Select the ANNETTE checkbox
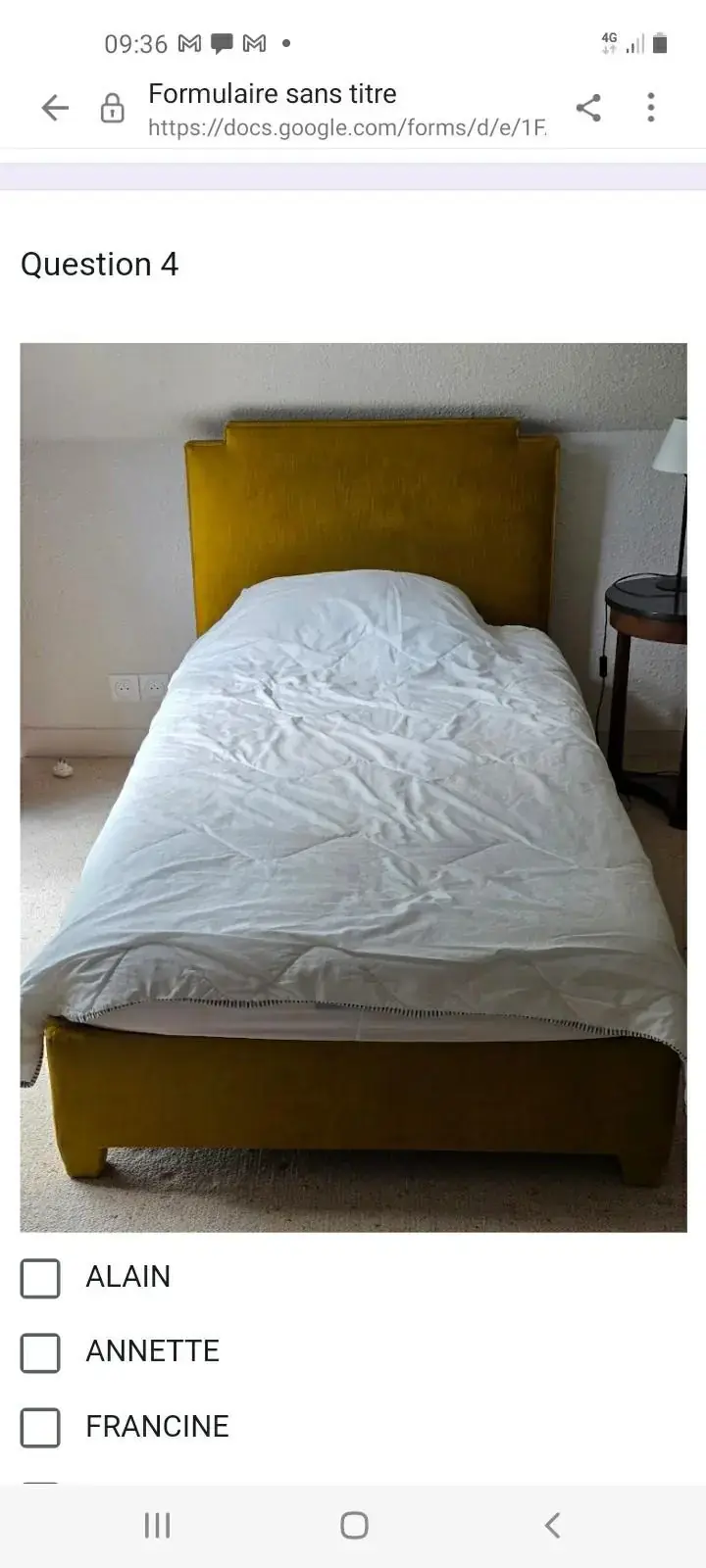 [40, 1352]
